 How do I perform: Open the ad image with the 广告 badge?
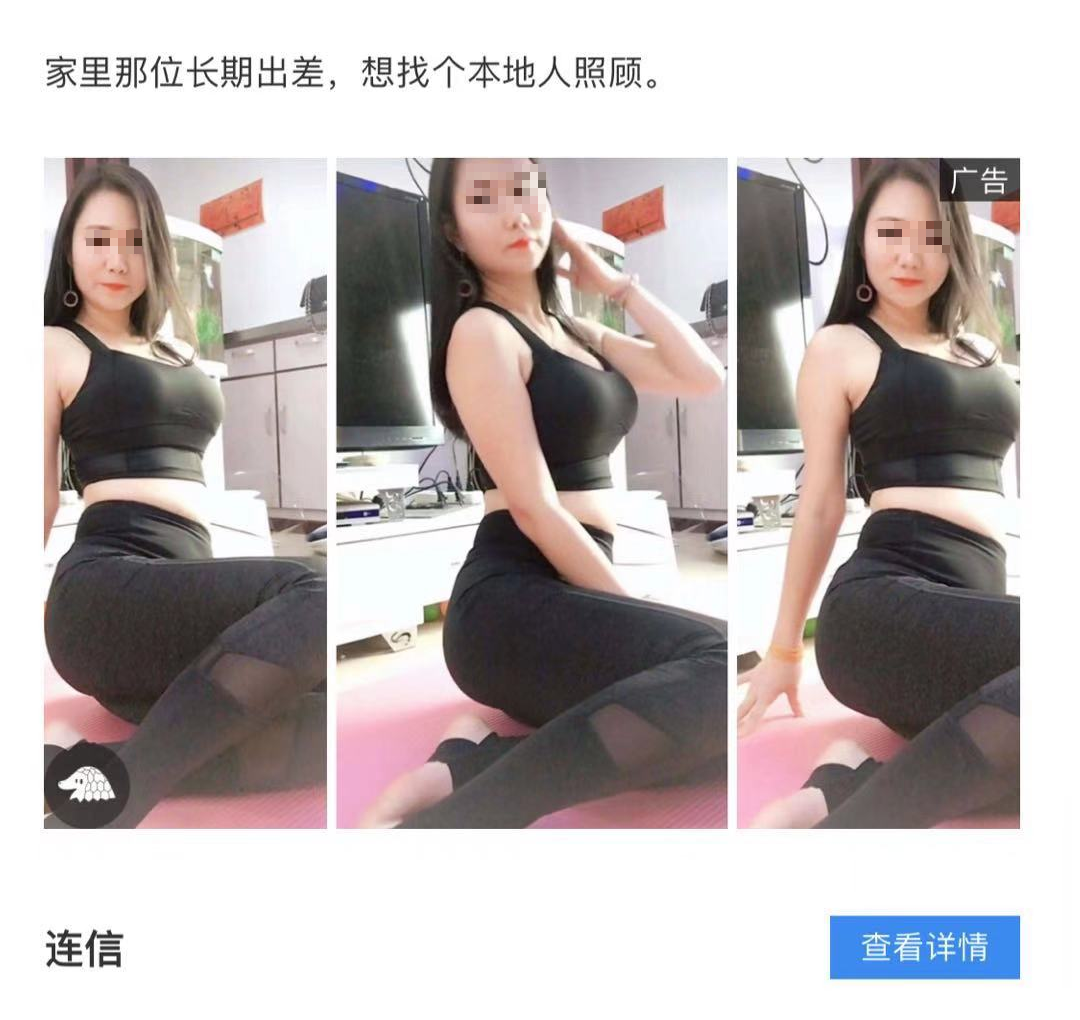coord(878,492)
